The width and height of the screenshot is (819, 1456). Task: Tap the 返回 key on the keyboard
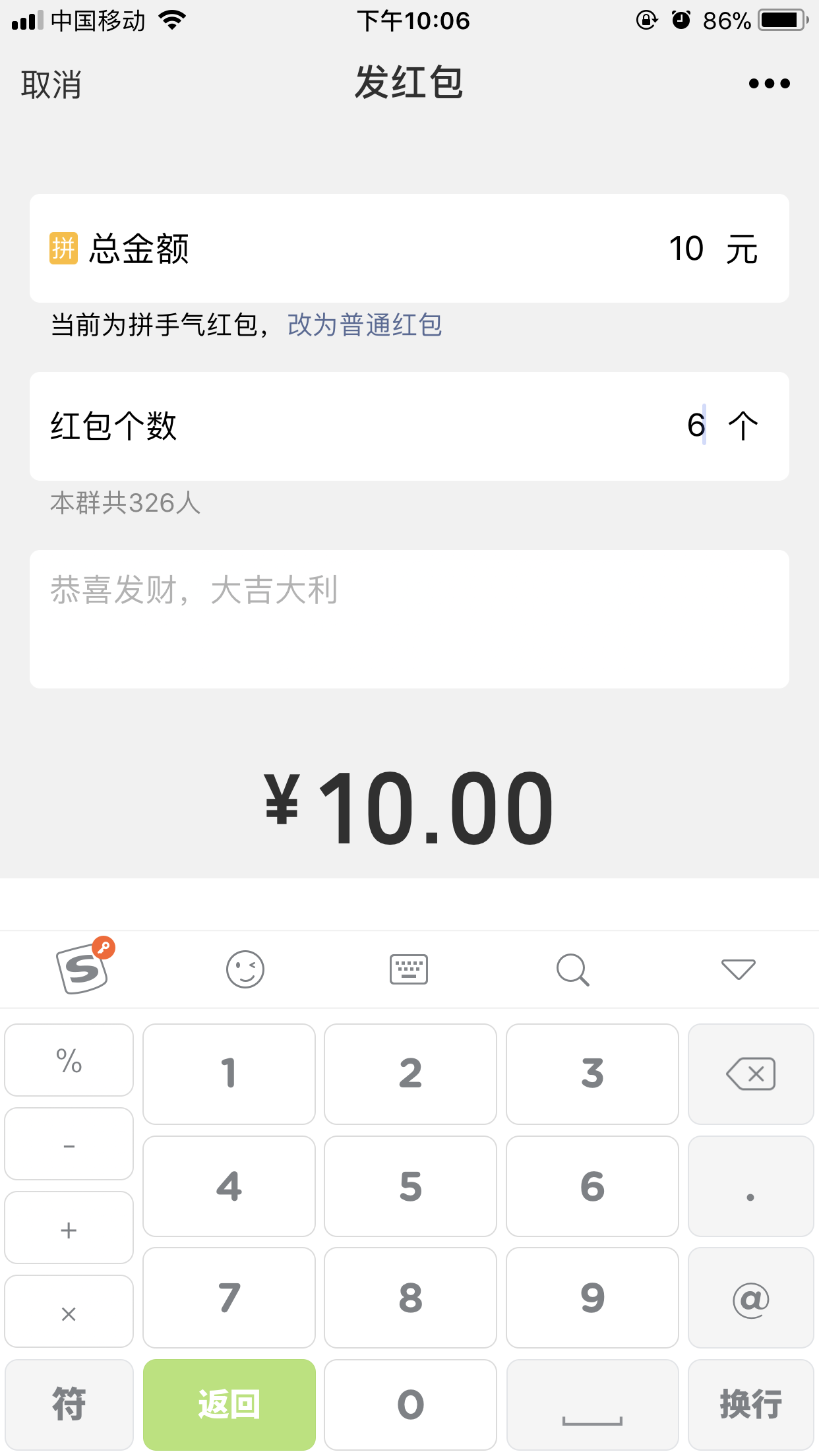click(x=229, y=1404)
